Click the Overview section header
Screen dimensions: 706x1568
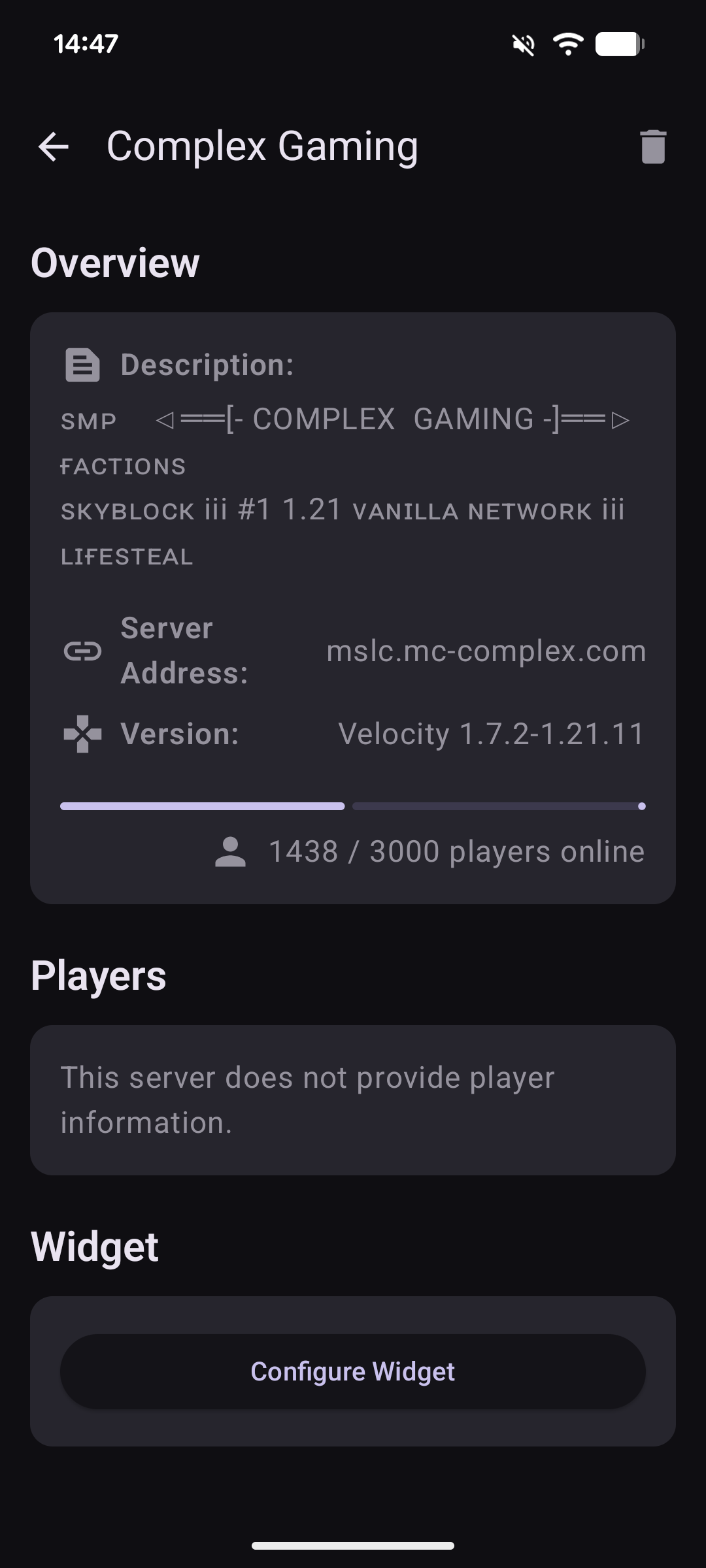click(x=116, y=263)
